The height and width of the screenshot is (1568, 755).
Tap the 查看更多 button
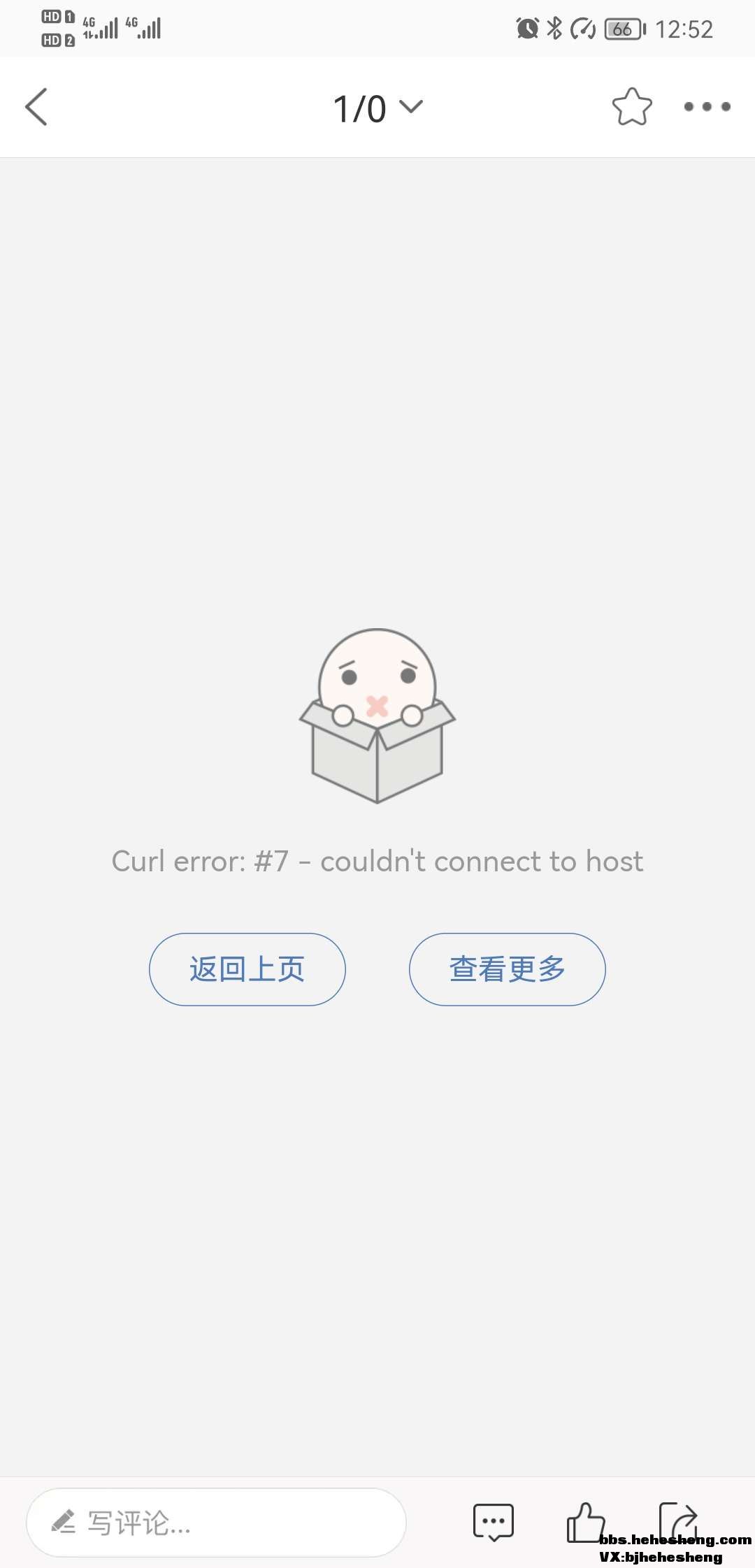tap(507, 969)
